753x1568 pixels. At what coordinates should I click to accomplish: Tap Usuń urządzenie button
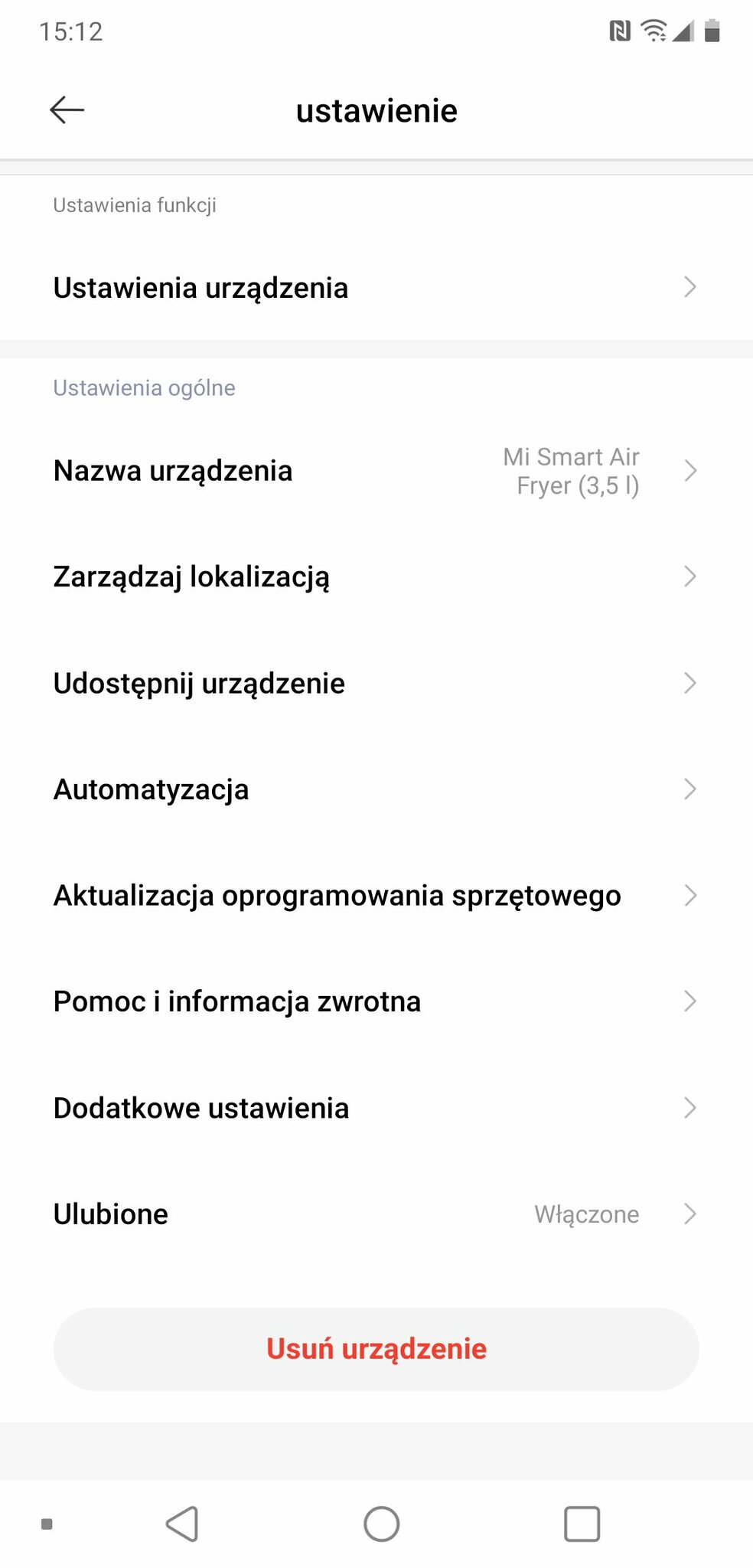pos(376,1349)
